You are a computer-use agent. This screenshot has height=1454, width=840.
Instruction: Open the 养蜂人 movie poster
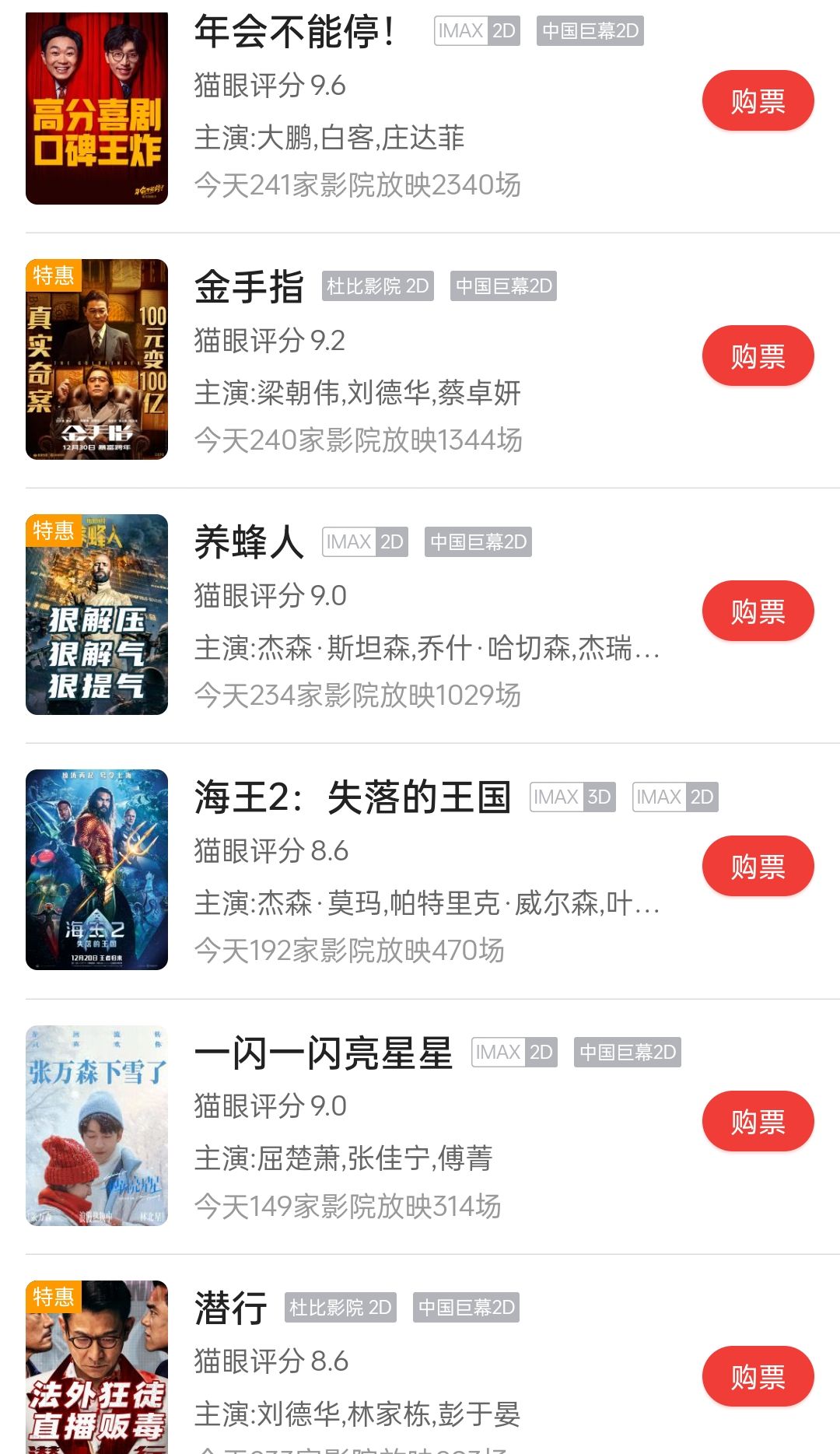coord(96,615)
